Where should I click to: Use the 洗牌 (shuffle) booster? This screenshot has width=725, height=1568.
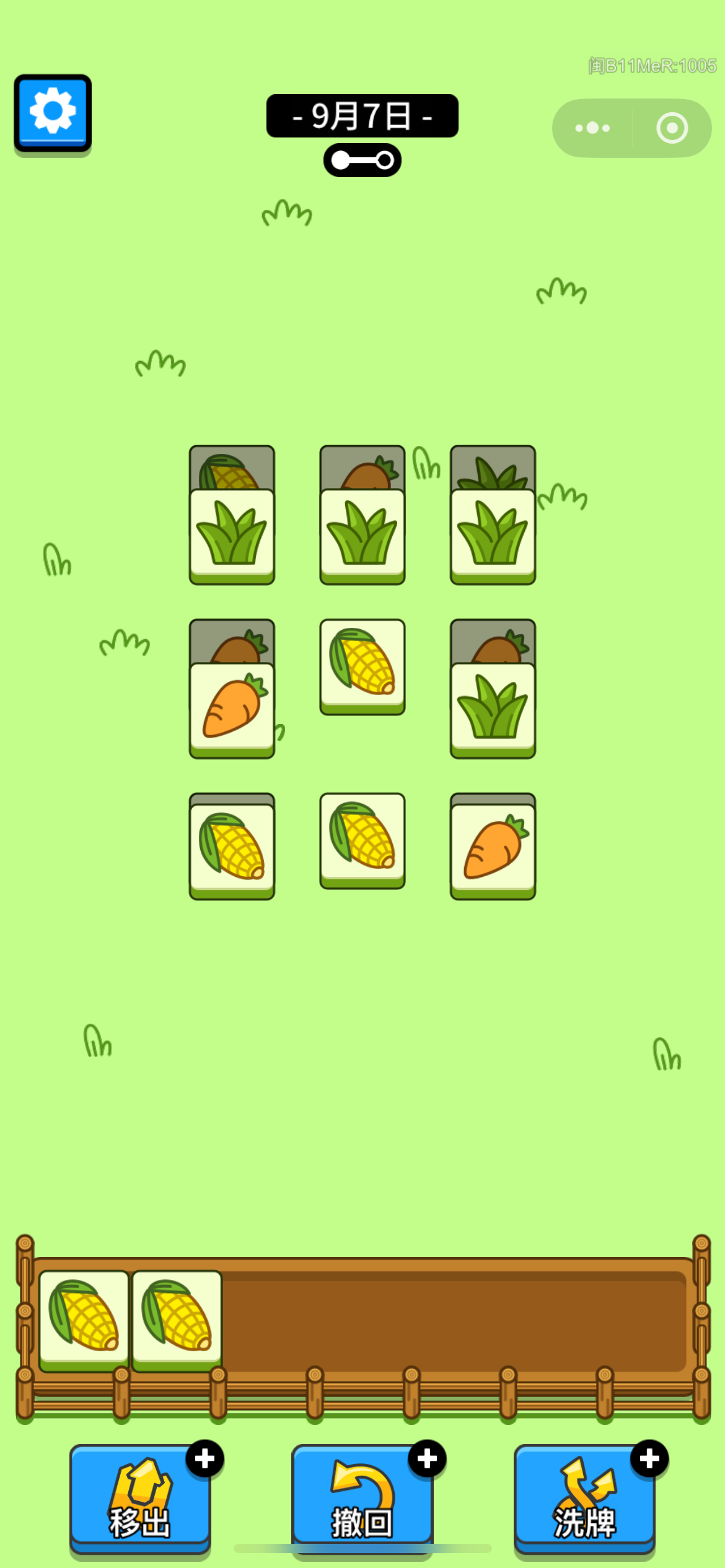point(584,1496)
